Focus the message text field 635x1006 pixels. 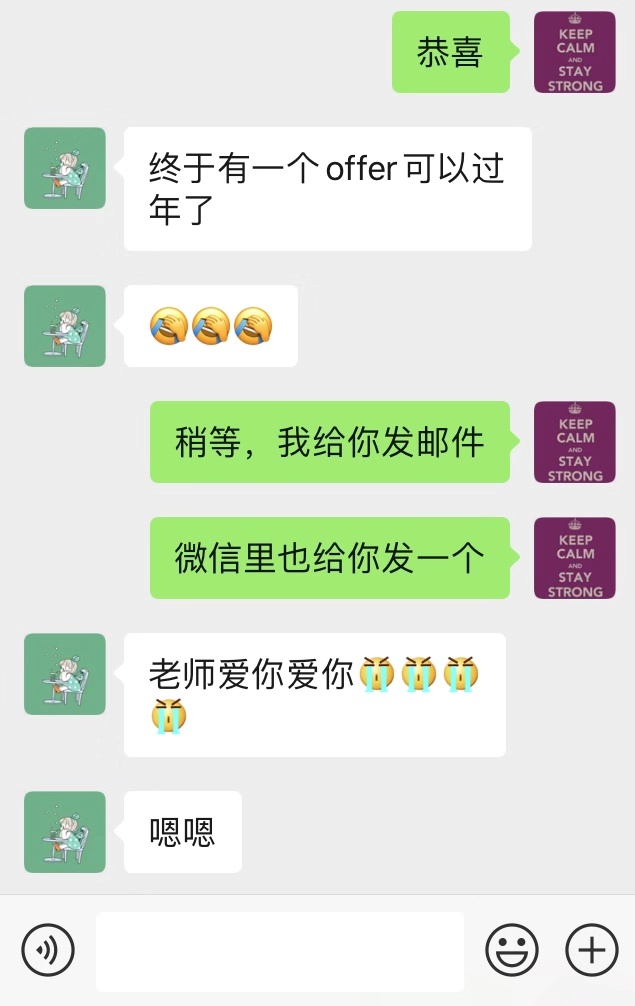tap(280, 951)
